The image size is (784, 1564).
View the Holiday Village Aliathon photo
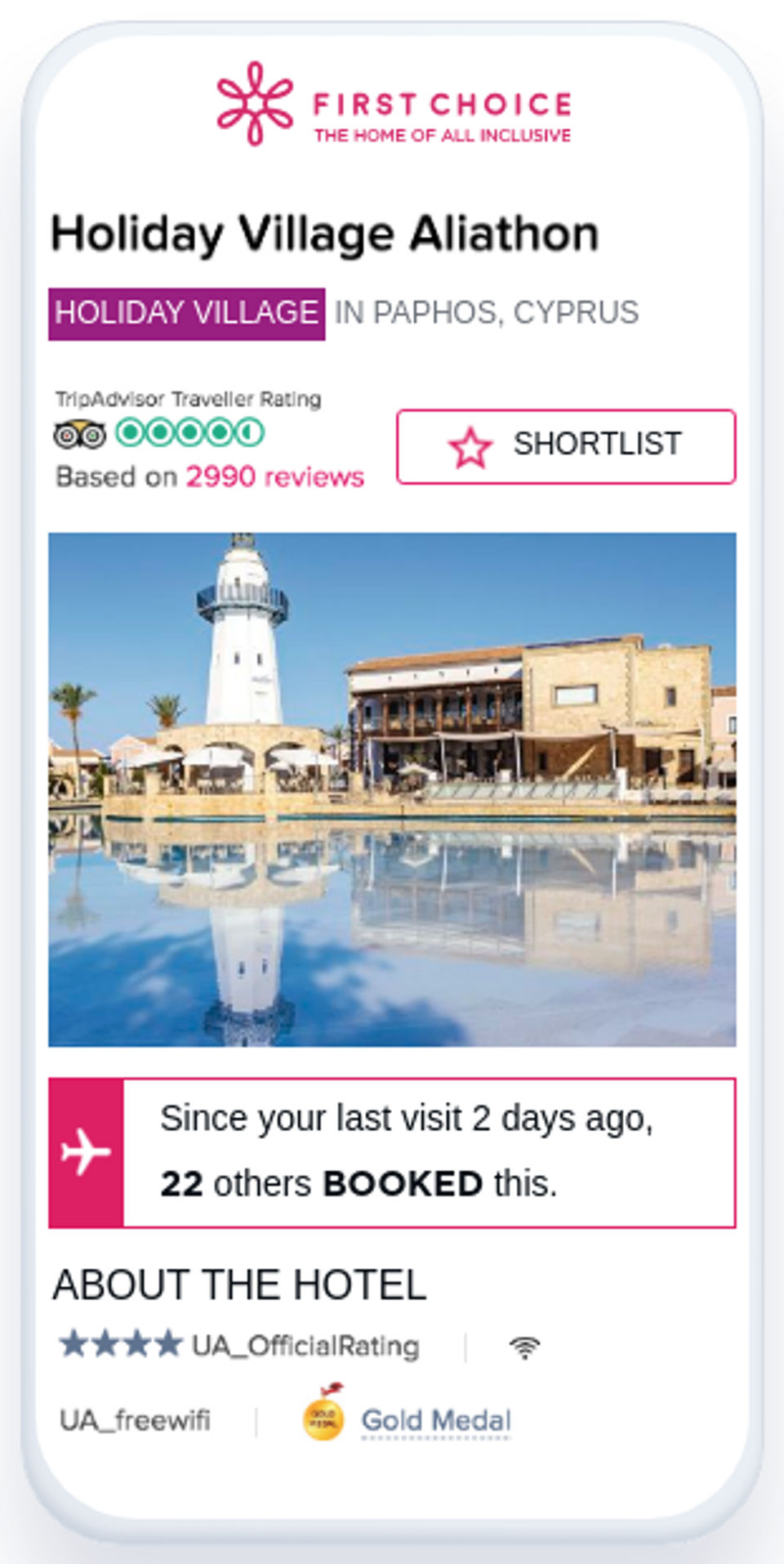[x=392, y=789]
